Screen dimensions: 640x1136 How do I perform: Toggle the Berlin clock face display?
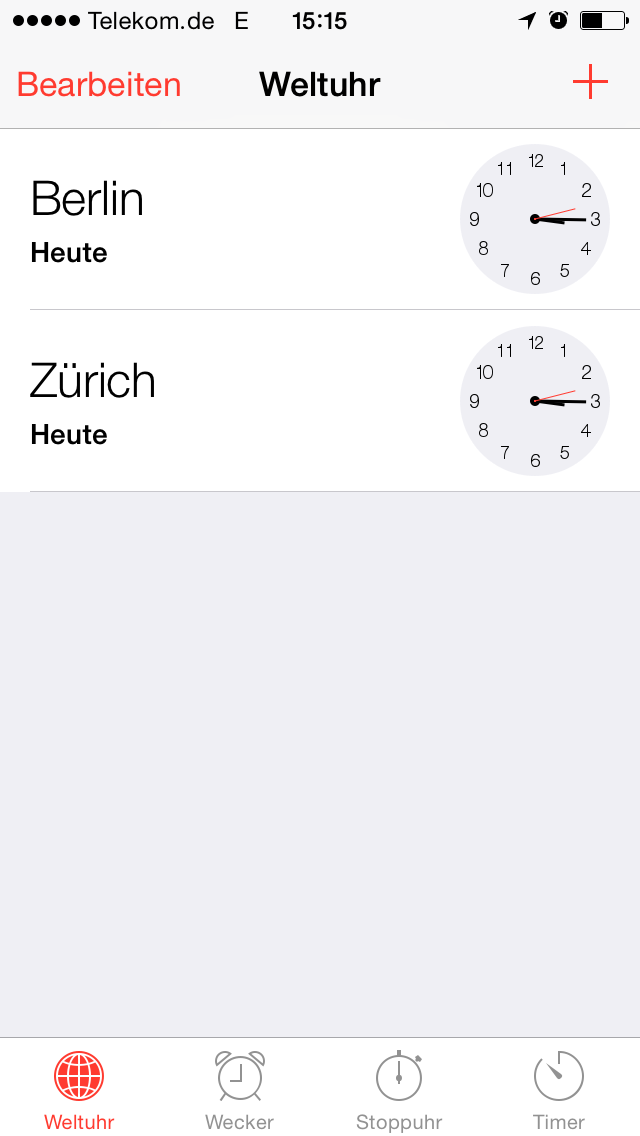pyautogui.click(x=535, y=219)
